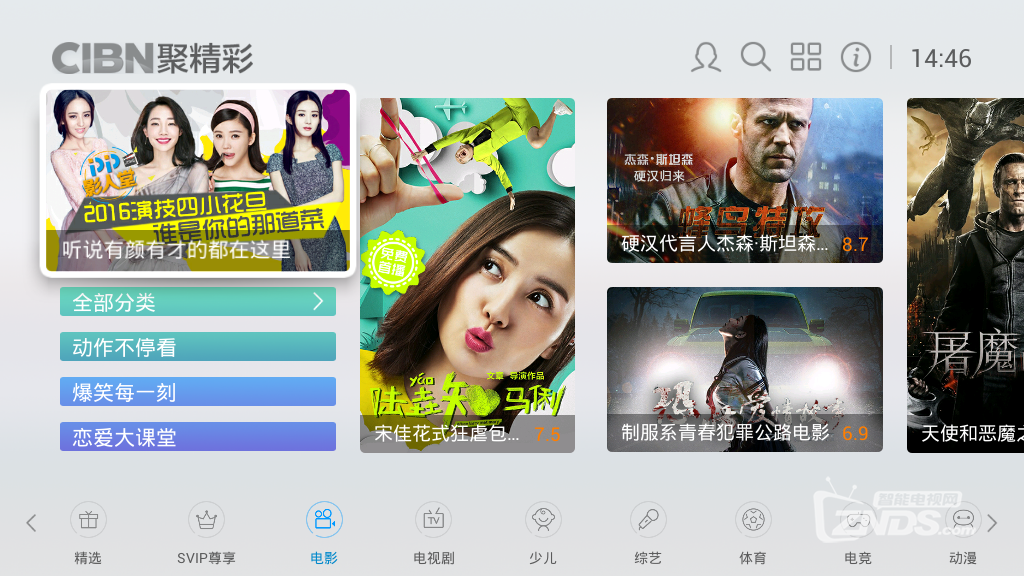This screenshot has height=576, width=1024.
Task: Switch to the SVIP尊享 tab
Action: pyautogui.click(x=206, y=533)
